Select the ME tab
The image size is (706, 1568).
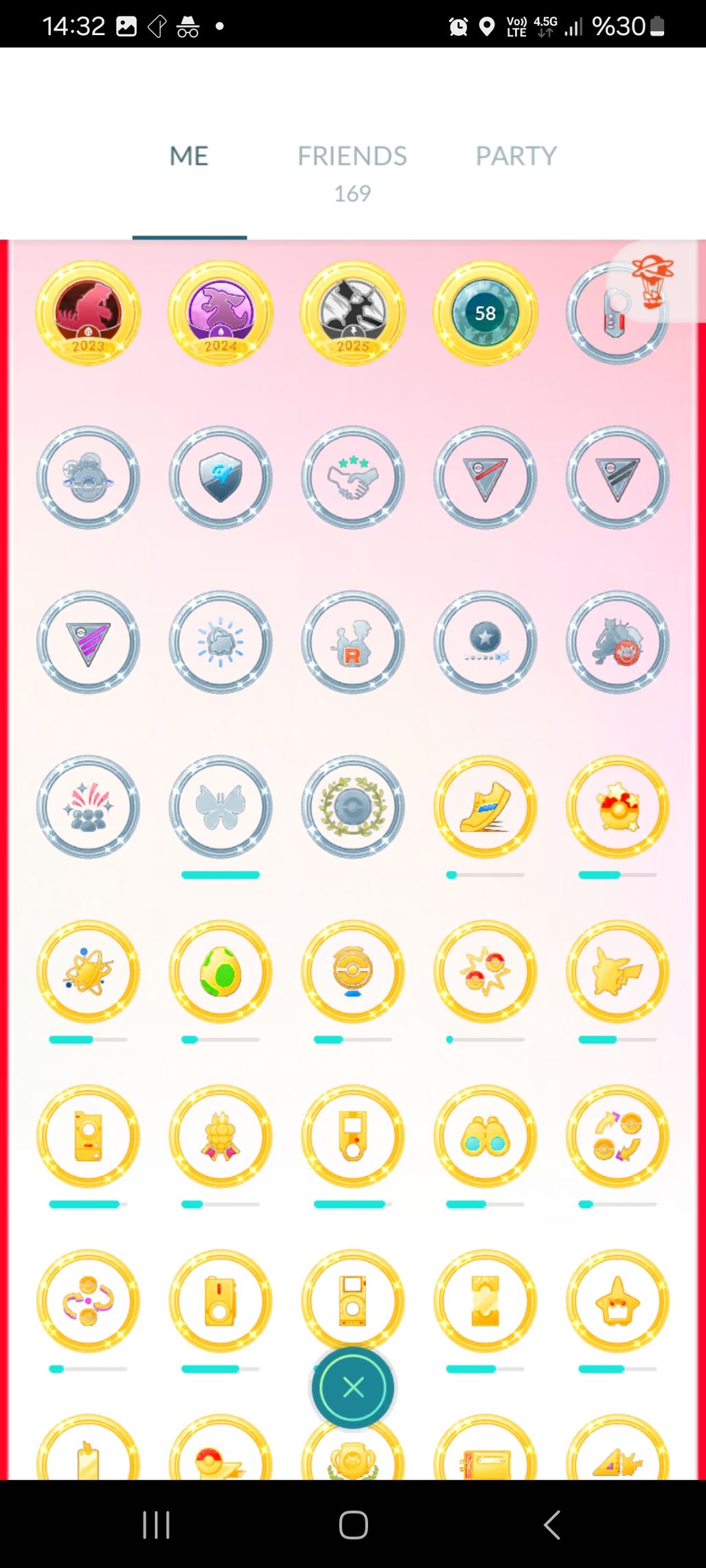coord(189,156)
